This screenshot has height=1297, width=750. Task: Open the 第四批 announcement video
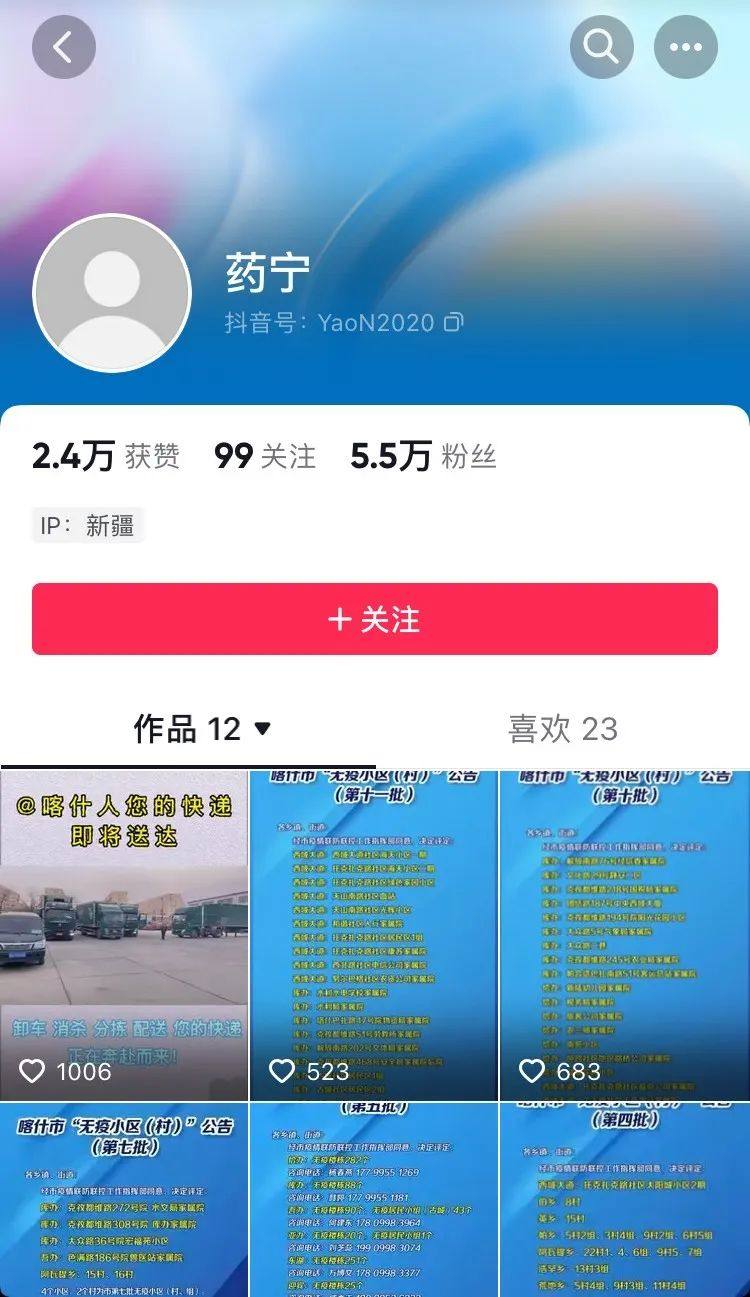(x=624, y=1200)
